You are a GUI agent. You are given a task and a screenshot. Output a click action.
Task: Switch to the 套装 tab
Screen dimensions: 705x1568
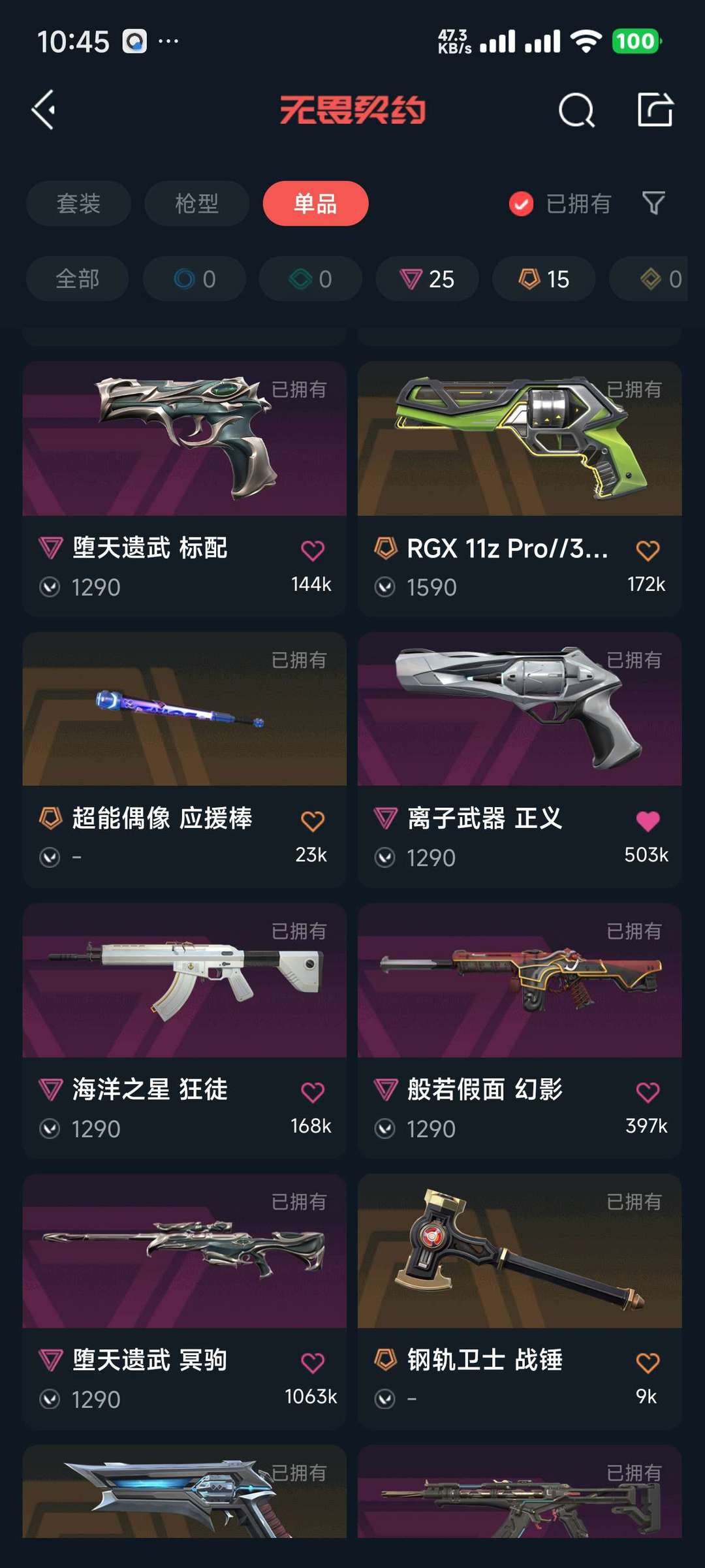point(78,203)
